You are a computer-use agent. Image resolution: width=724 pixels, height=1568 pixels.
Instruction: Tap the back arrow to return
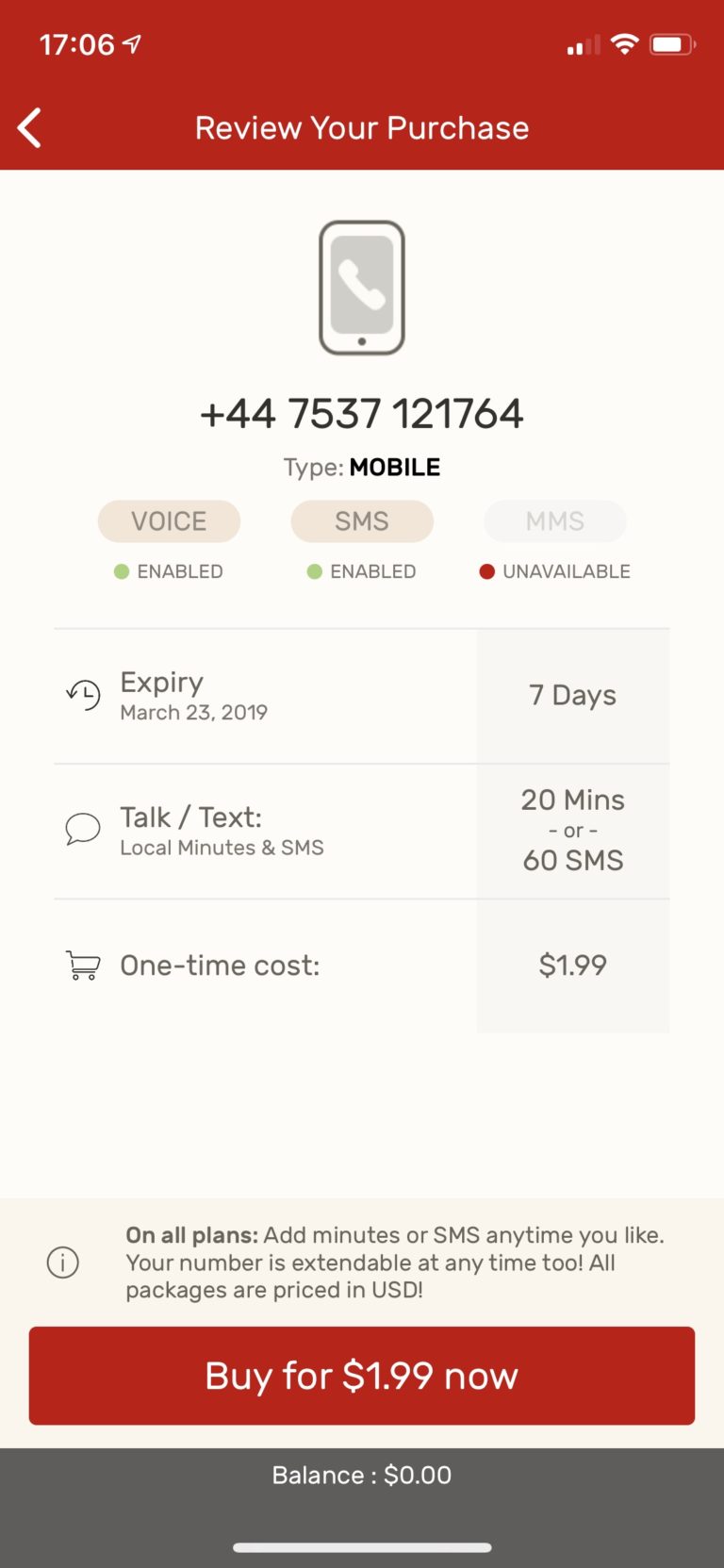(29, 126)
